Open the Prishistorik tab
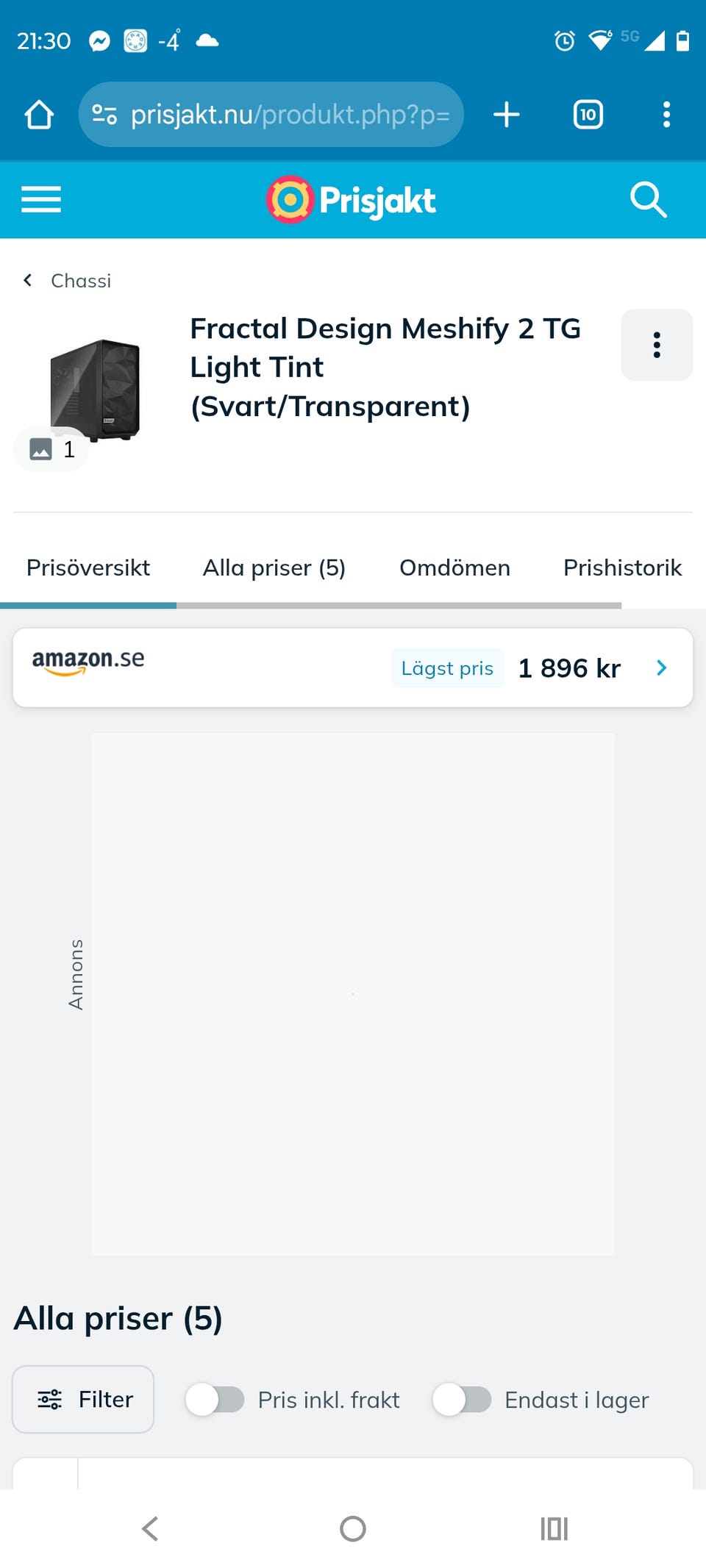 click(623, 568)
